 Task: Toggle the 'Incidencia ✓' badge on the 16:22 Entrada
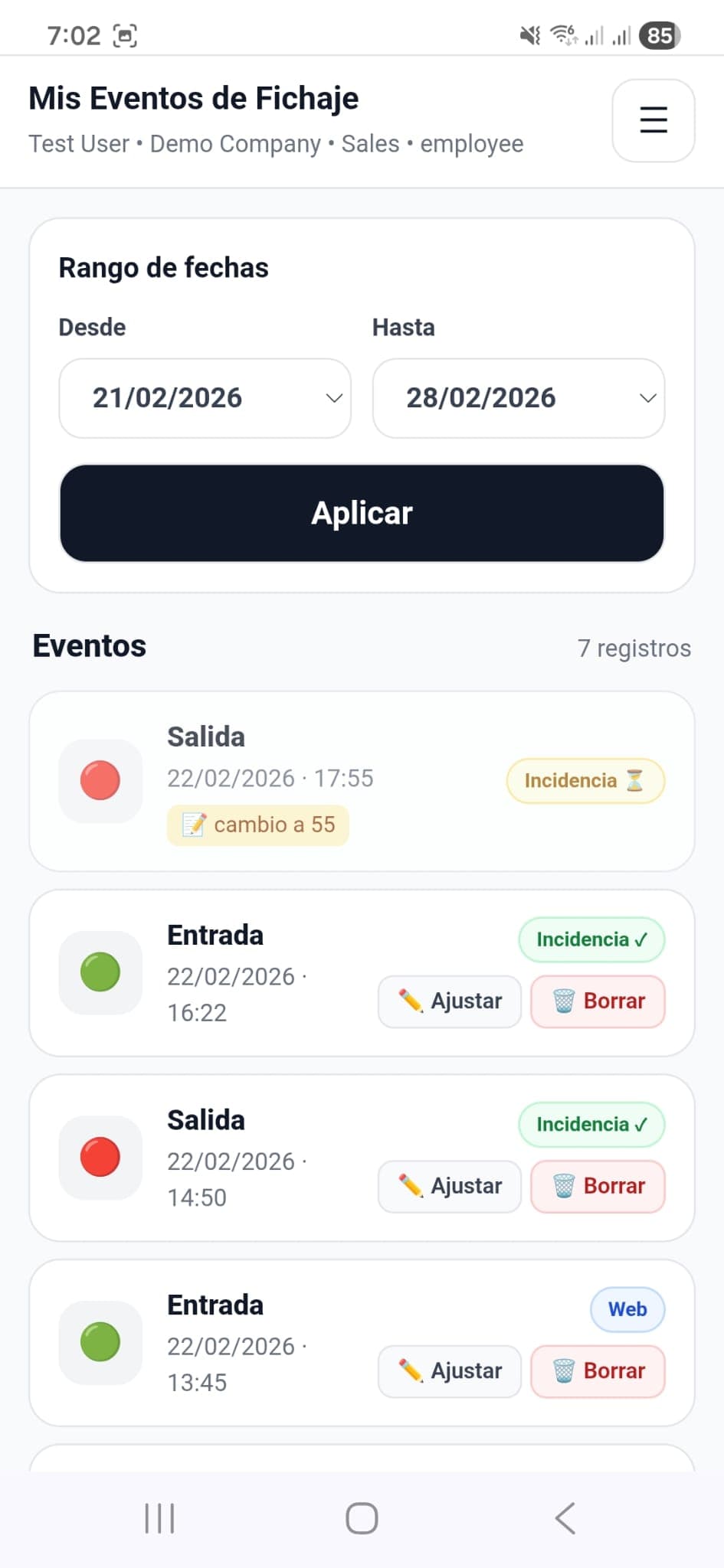pos(591,939)
